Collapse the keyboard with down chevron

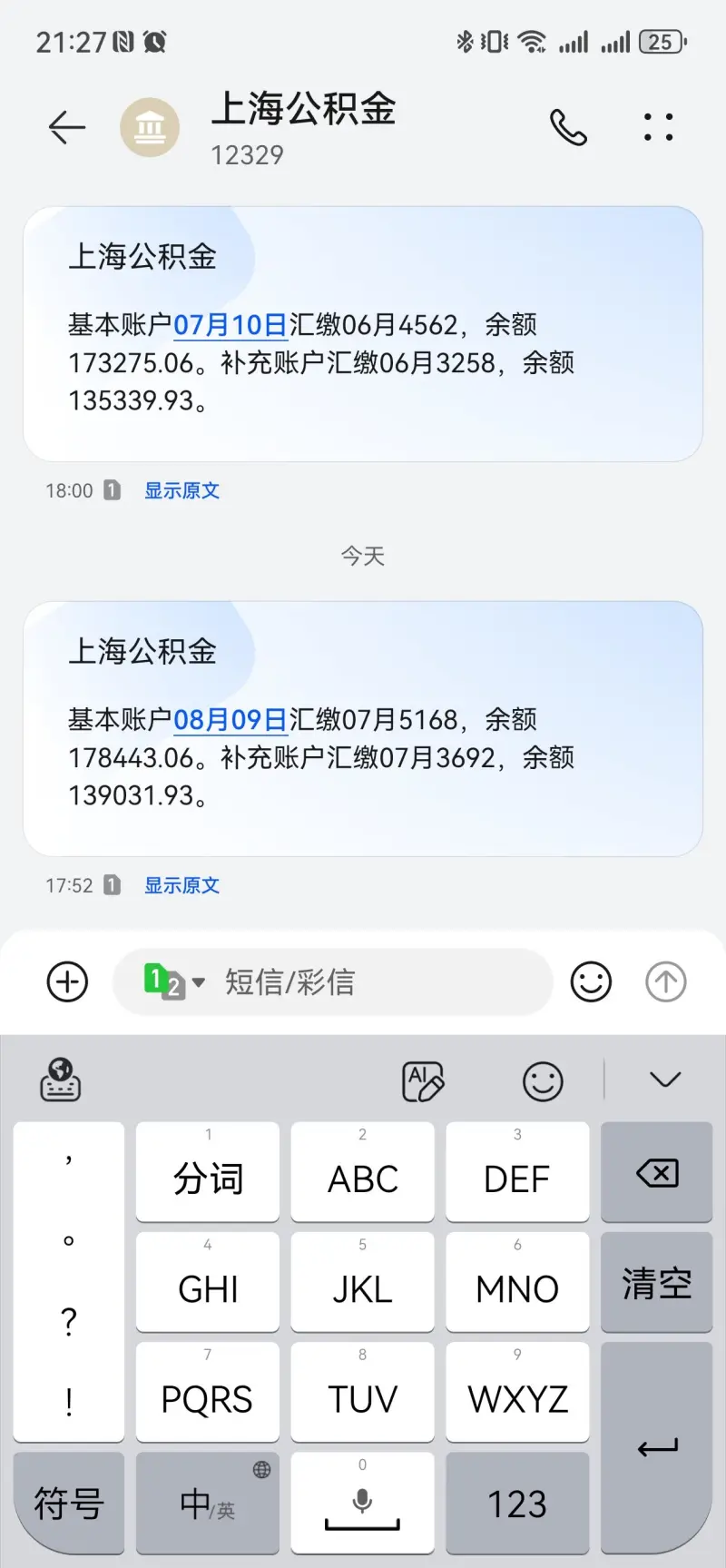665,1080
